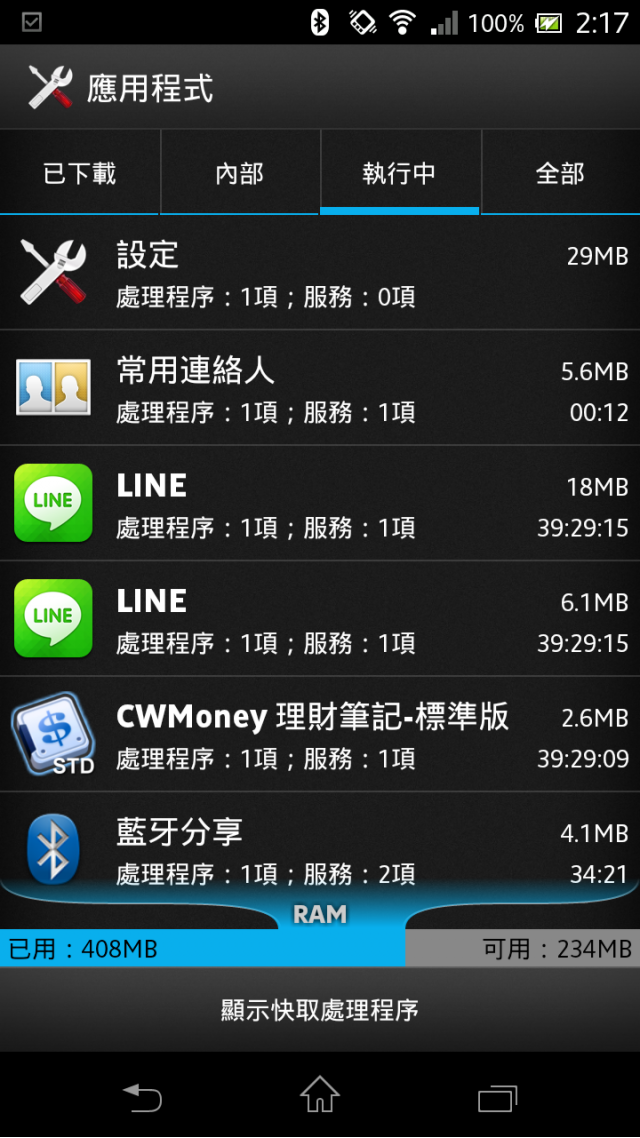The height and width of the screenshot is (1138, 640).
Task: Open the 設定 running process entry
Action: point(320,273)
